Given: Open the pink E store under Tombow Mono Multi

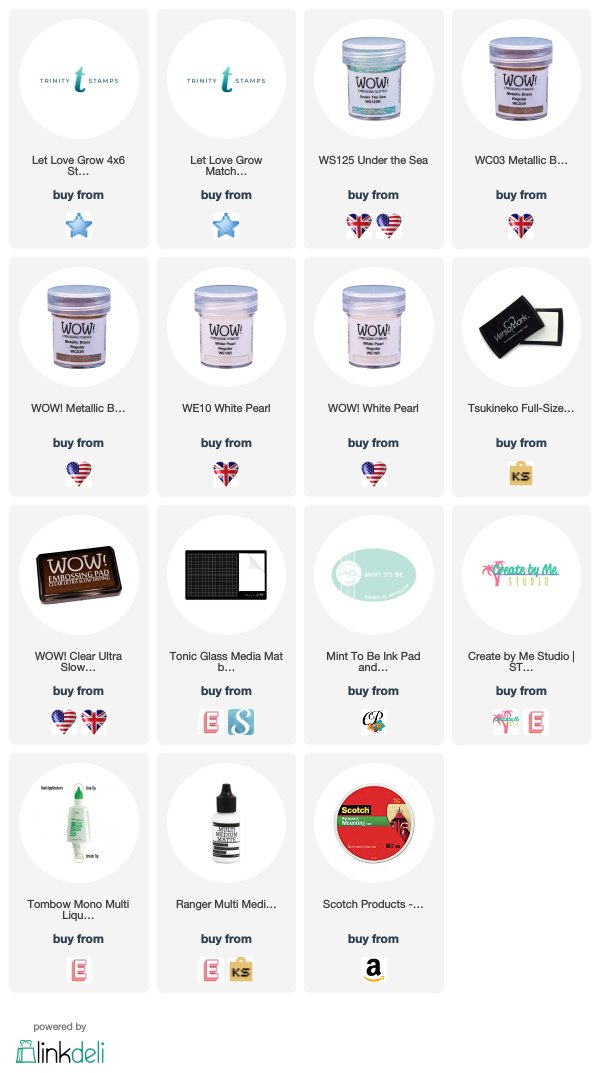Looking at the screenshot, I should click(79, 969).
